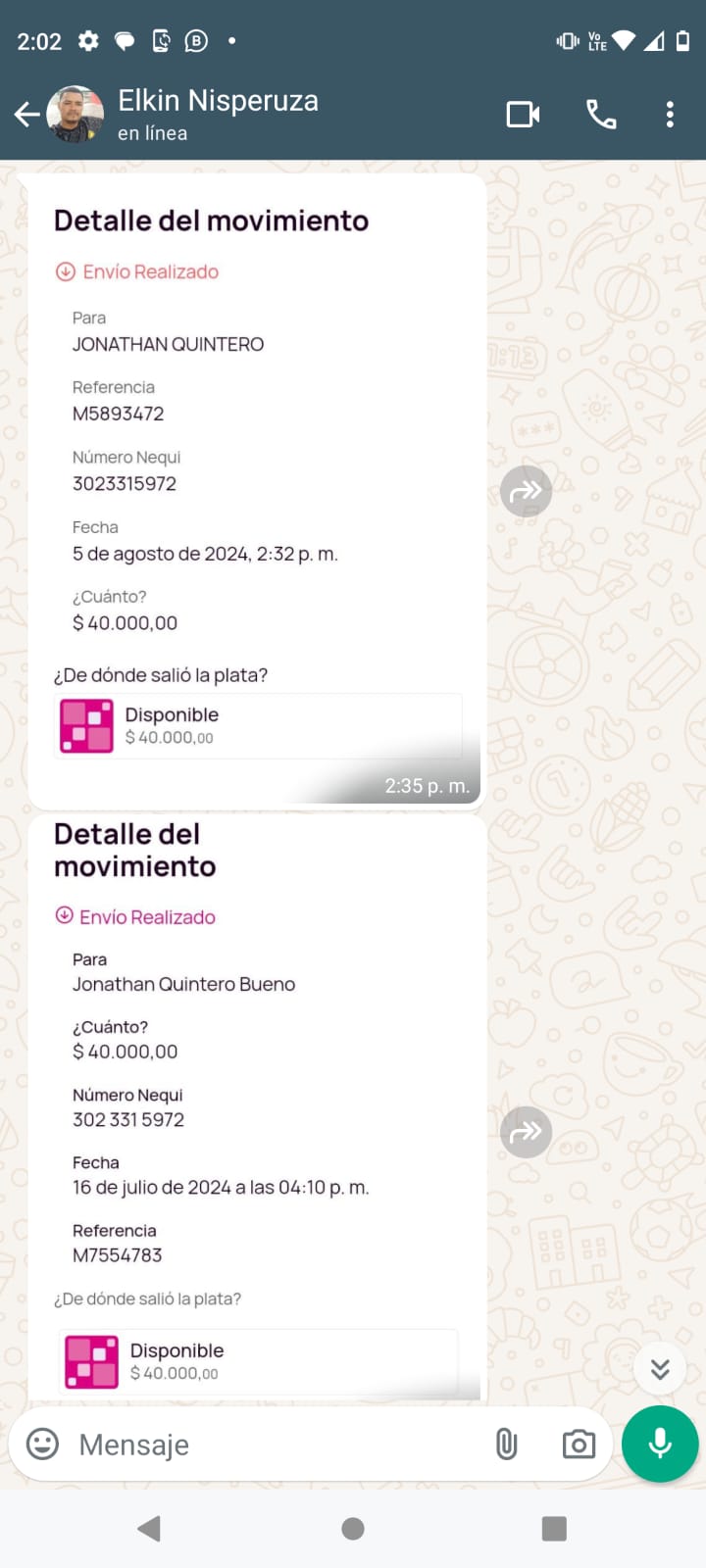Jump to the latest messages

pos(660,1368)
